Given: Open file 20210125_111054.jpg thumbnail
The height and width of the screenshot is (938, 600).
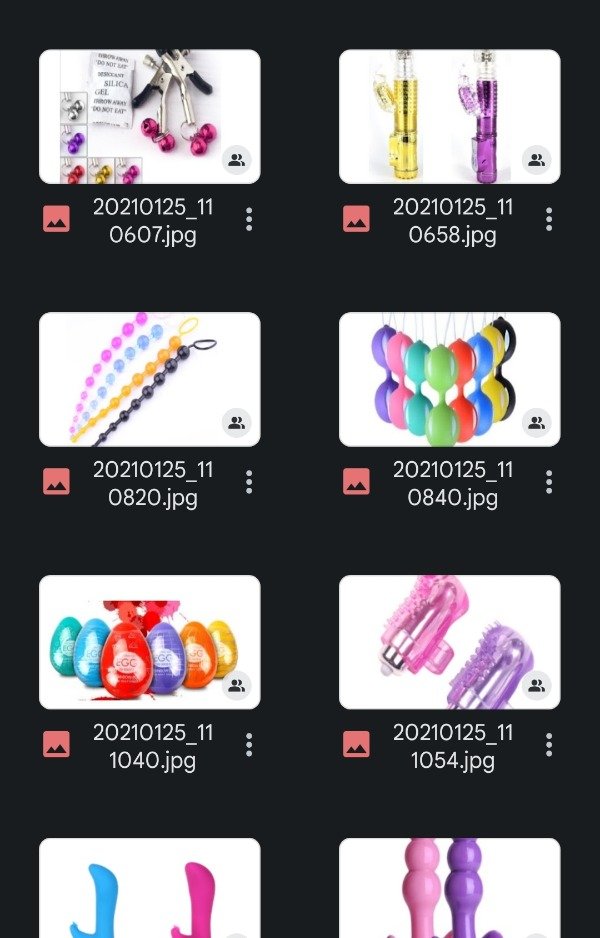Looking at the screenshot, I should click(x=449, y=642).
